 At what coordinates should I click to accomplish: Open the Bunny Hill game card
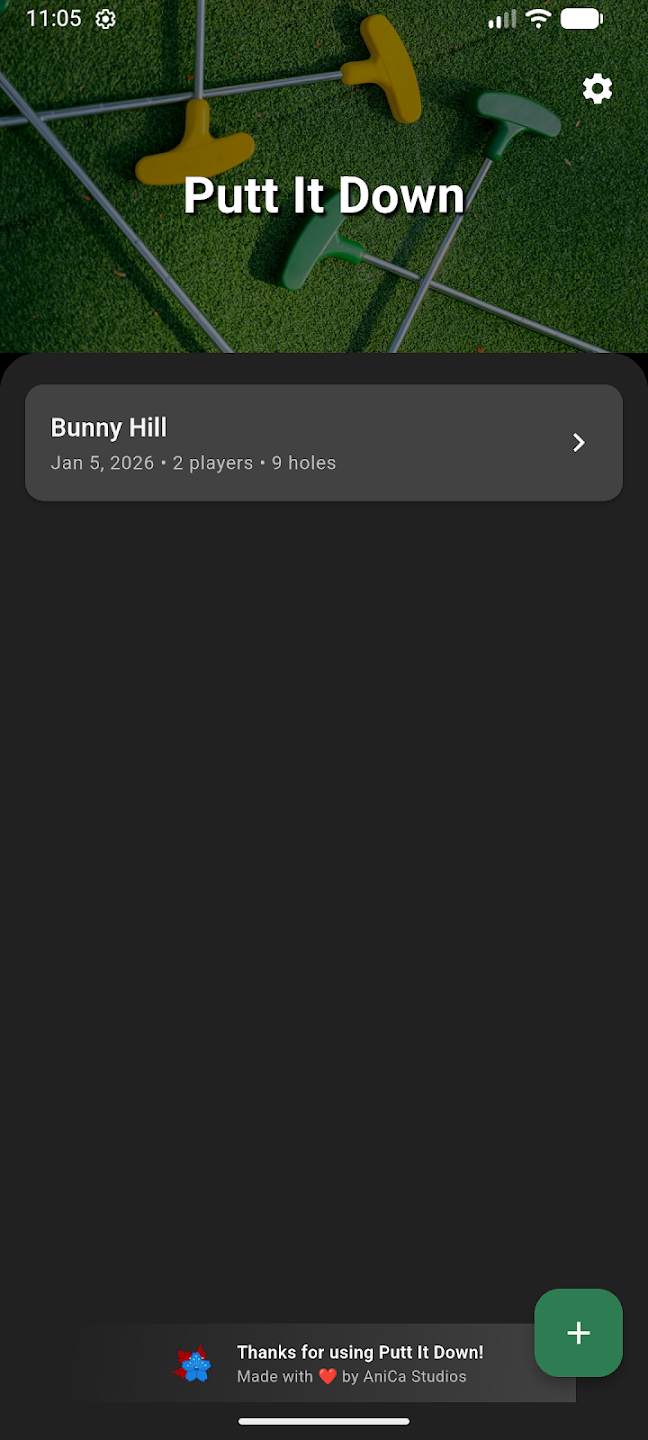pyautogui.click(x=323, y=443)
